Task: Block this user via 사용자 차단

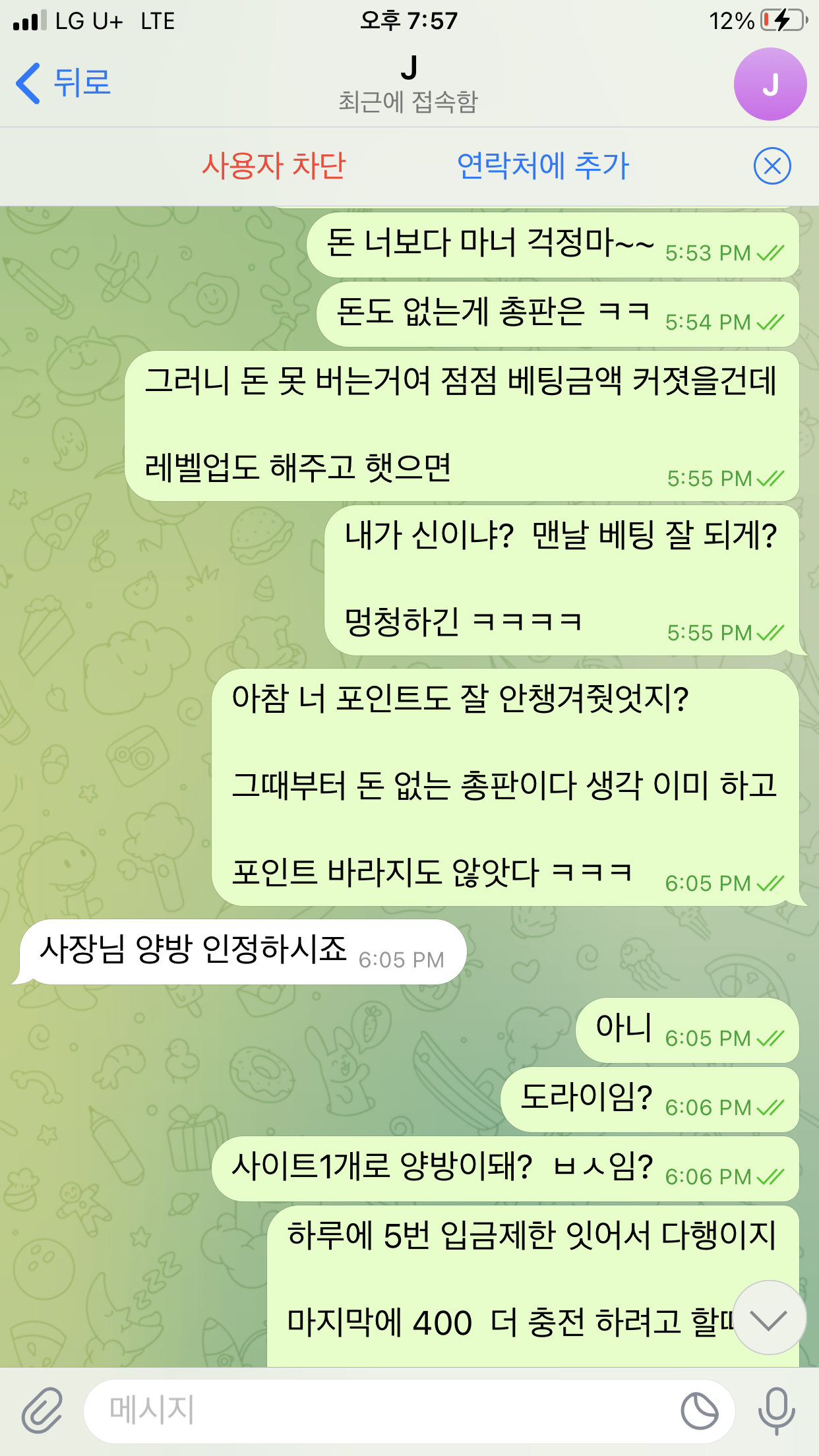Action: (x=274, y=166)
